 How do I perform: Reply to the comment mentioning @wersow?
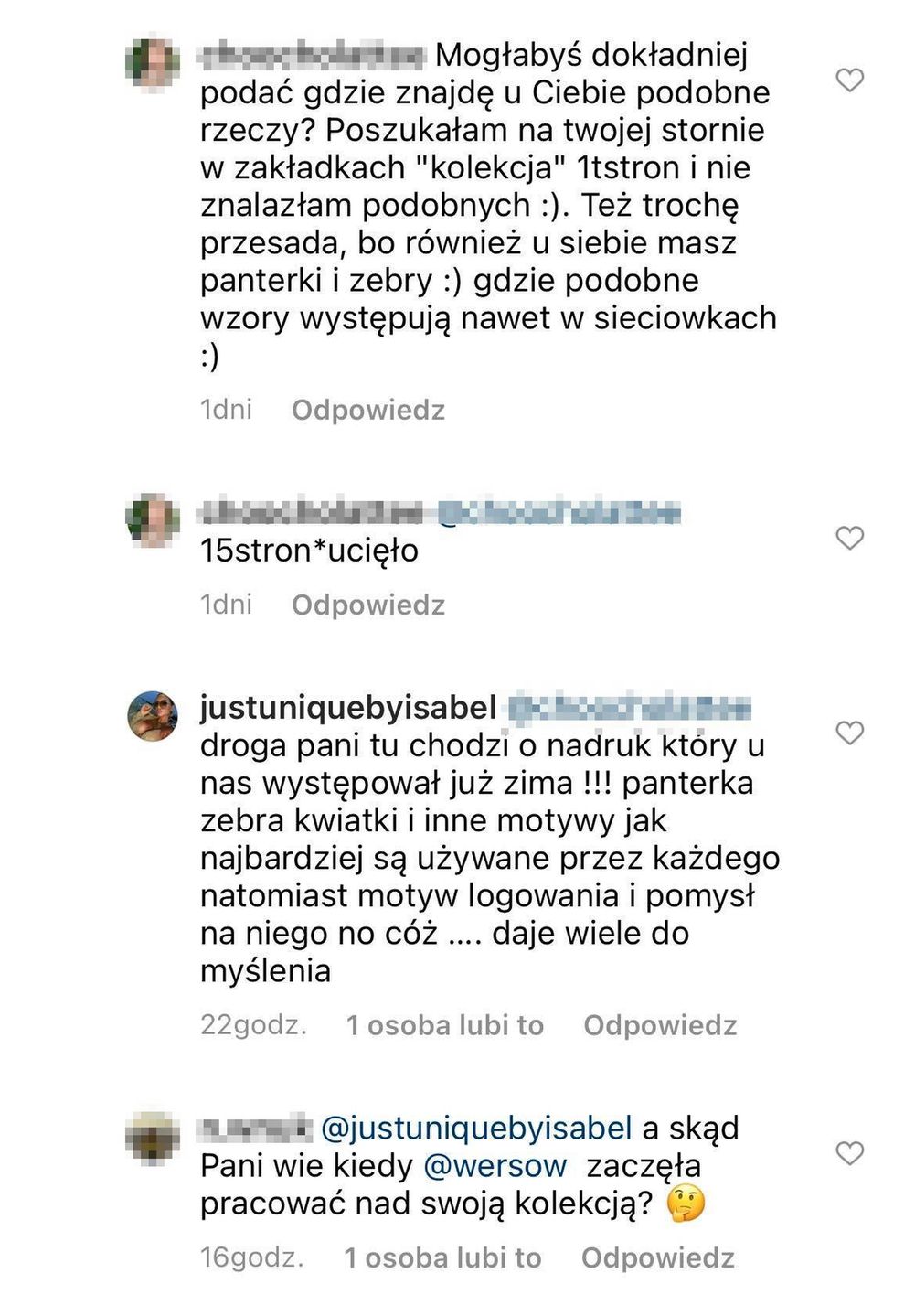657,1257
